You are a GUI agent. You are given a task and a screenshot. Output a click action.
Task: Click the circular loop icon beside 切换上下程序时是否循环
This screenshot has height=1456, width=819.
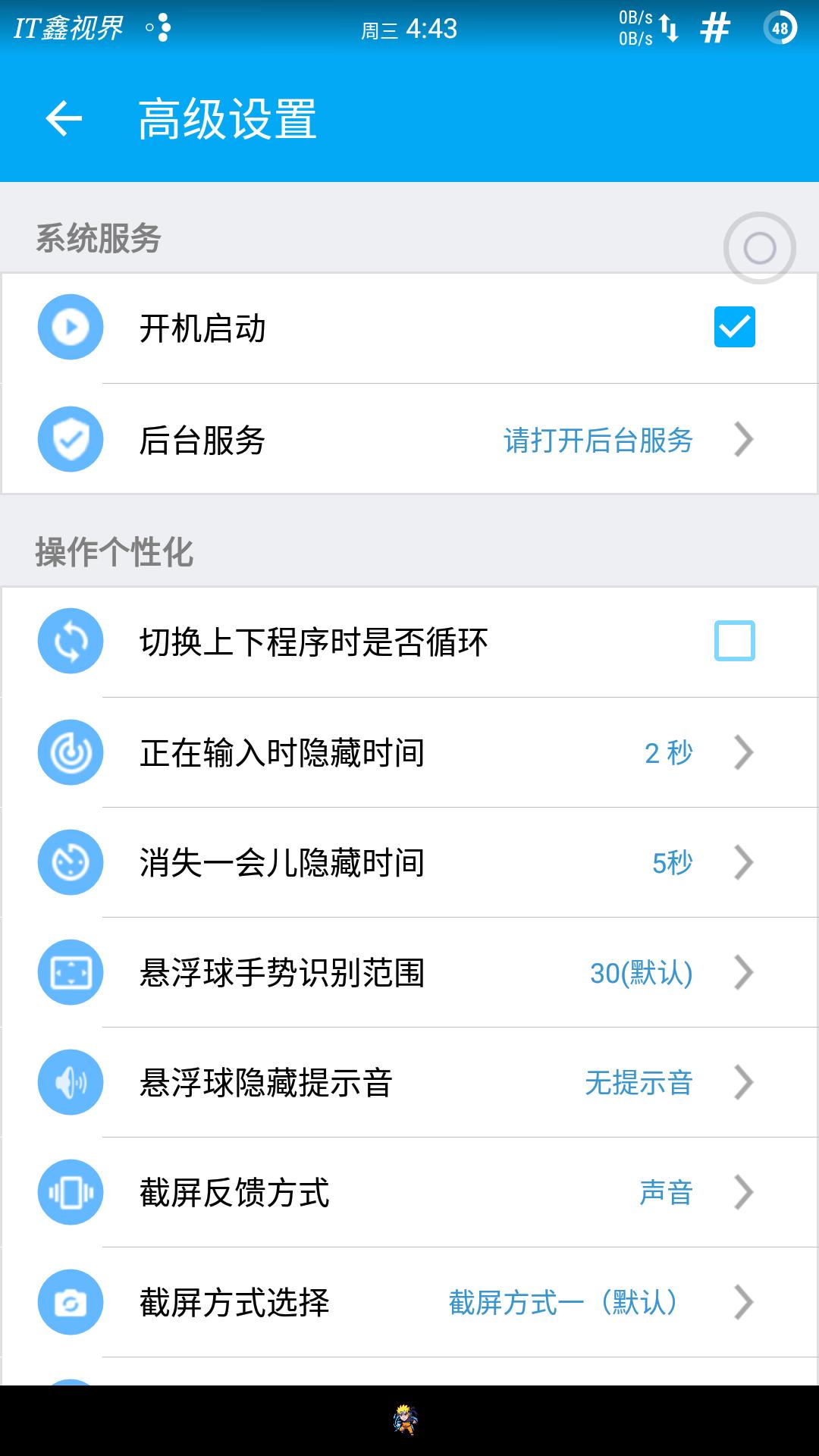(x=70, y=641)
